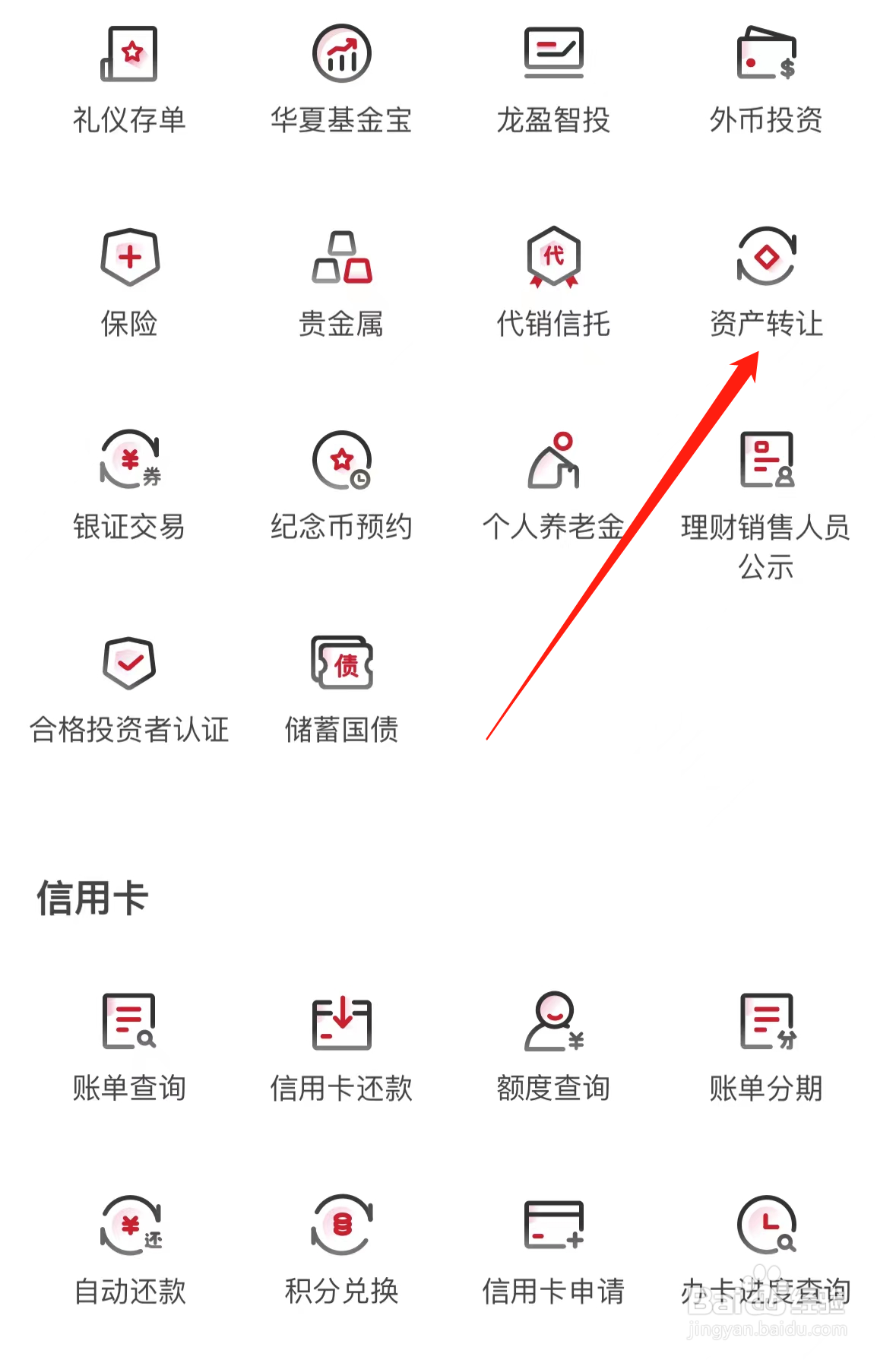Open 账单分期 bill installment
This screenshot has height=1360, width=896.
[x=765, y=1057]
